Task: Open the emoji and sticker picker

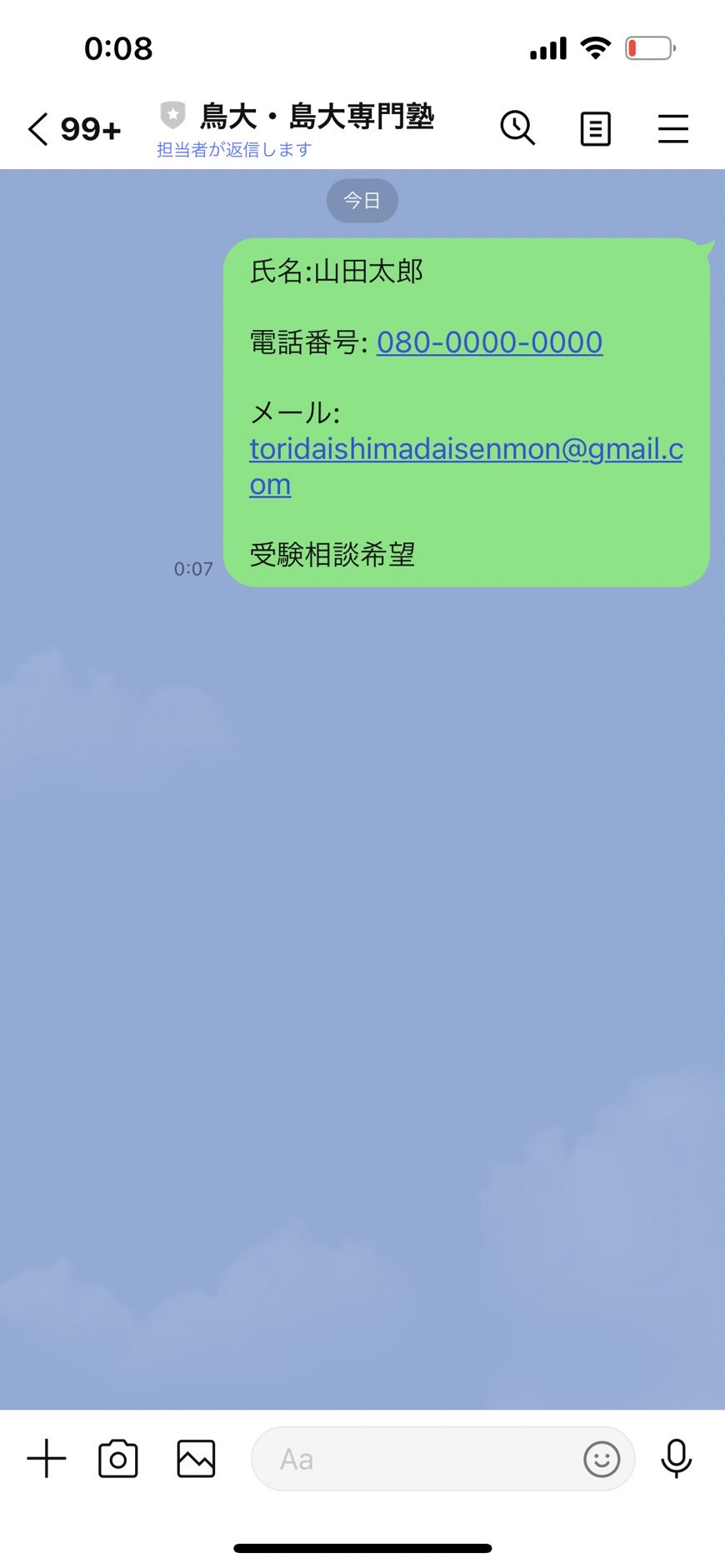Action: click(x=602, y=1459)
